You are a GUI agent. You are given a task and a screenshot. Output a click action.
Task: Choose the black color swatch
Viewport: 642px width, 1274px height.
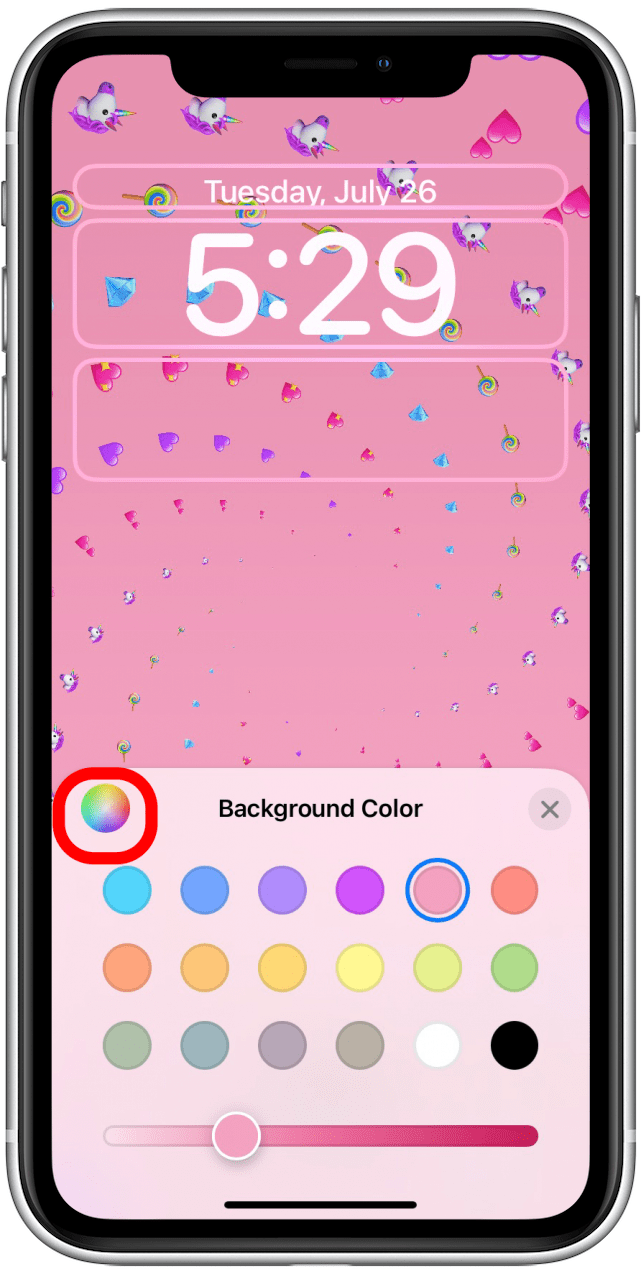click(x=515, y=1045)
